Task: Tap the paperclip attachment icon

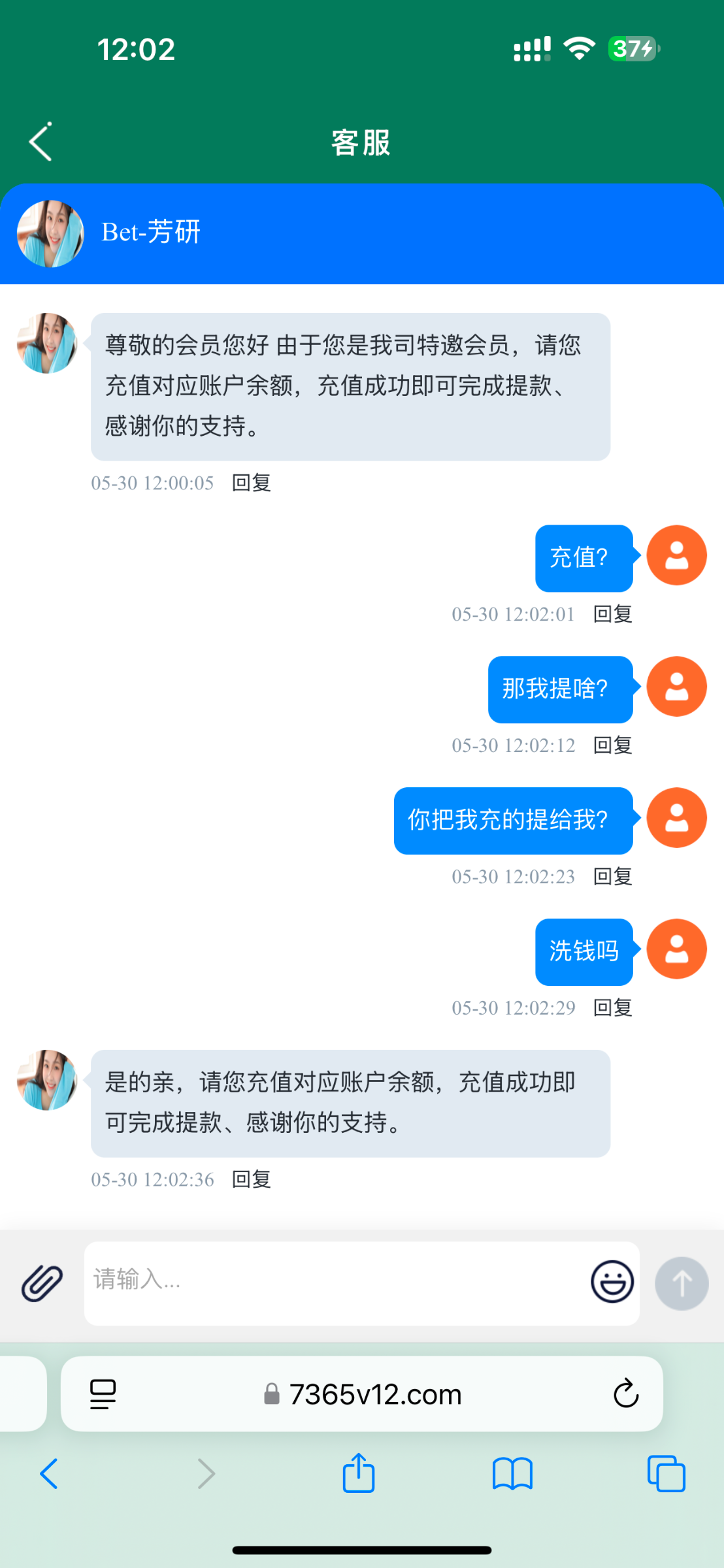Action: [x=42, y=1283]
